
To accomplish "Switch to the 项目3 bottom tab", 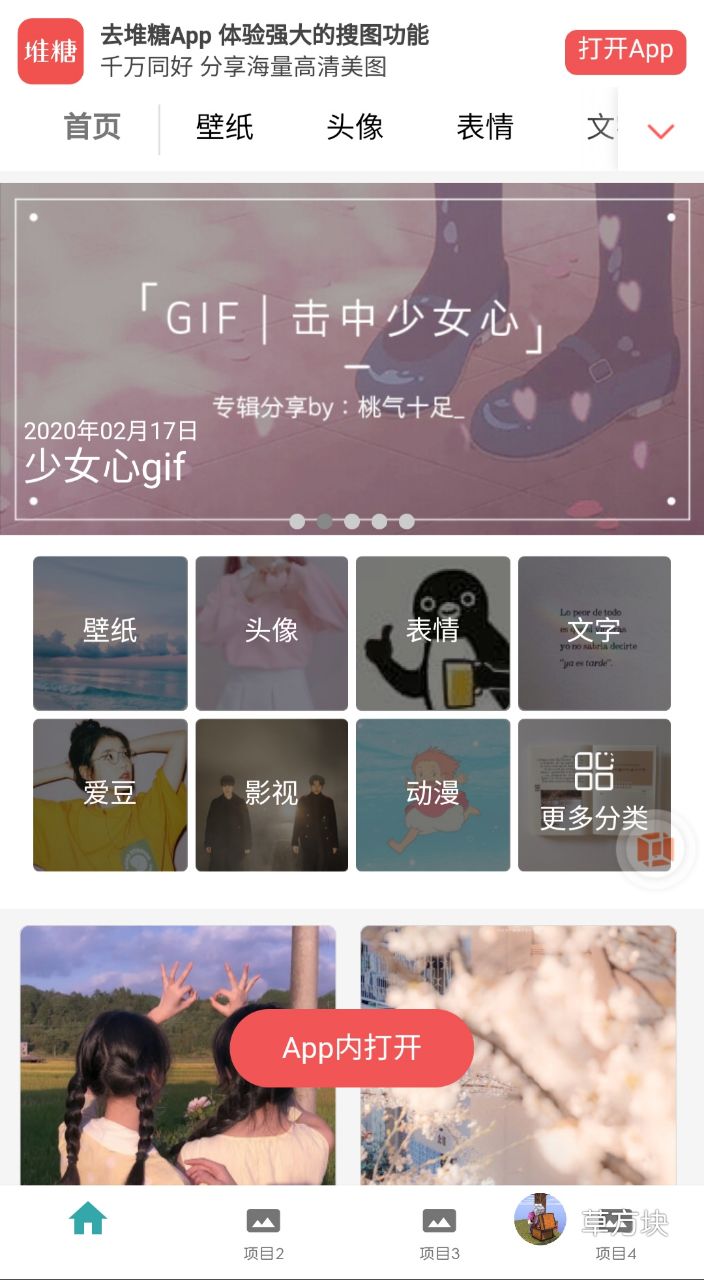I will (x=440, y=1232).
